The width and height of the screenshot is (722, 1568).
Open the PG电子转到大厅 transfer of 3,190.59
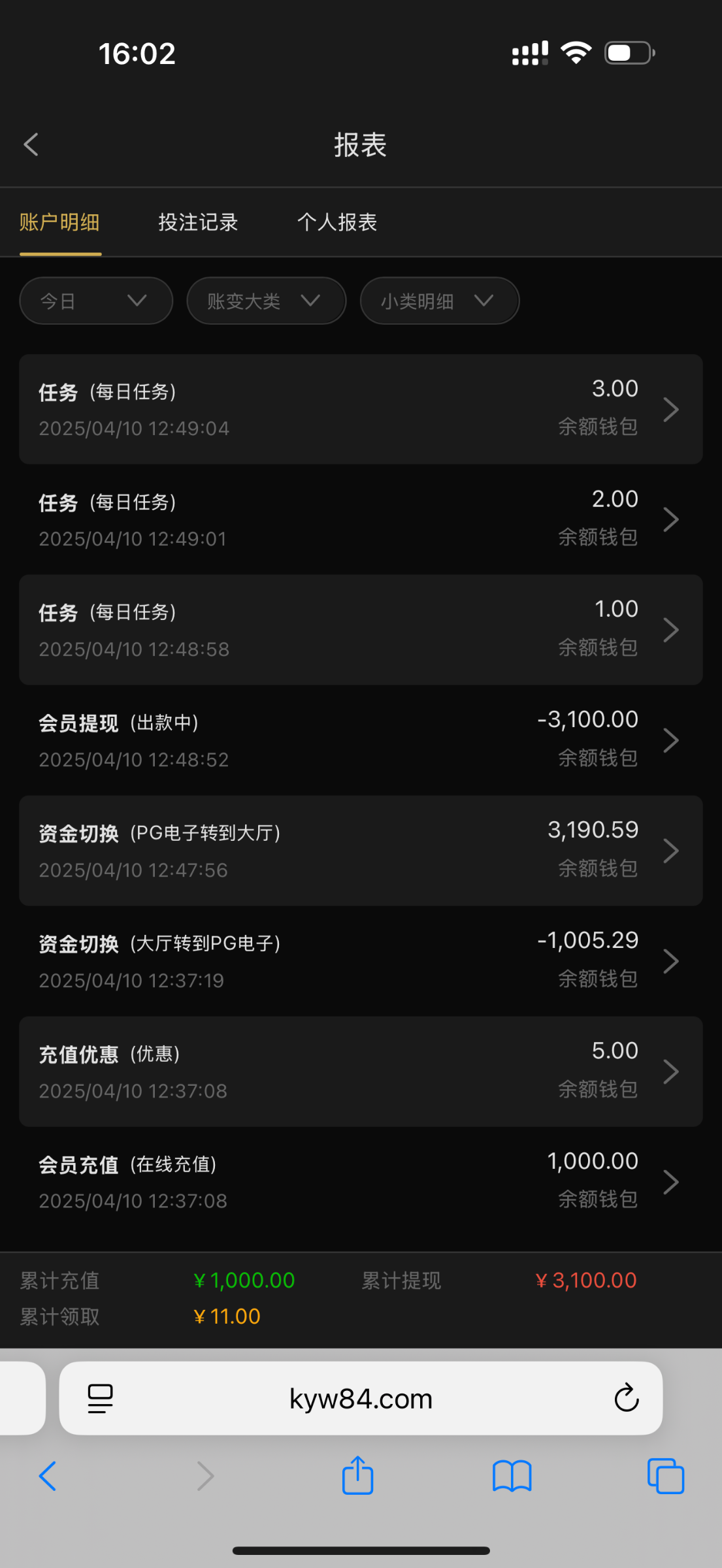tap(361, 851)
